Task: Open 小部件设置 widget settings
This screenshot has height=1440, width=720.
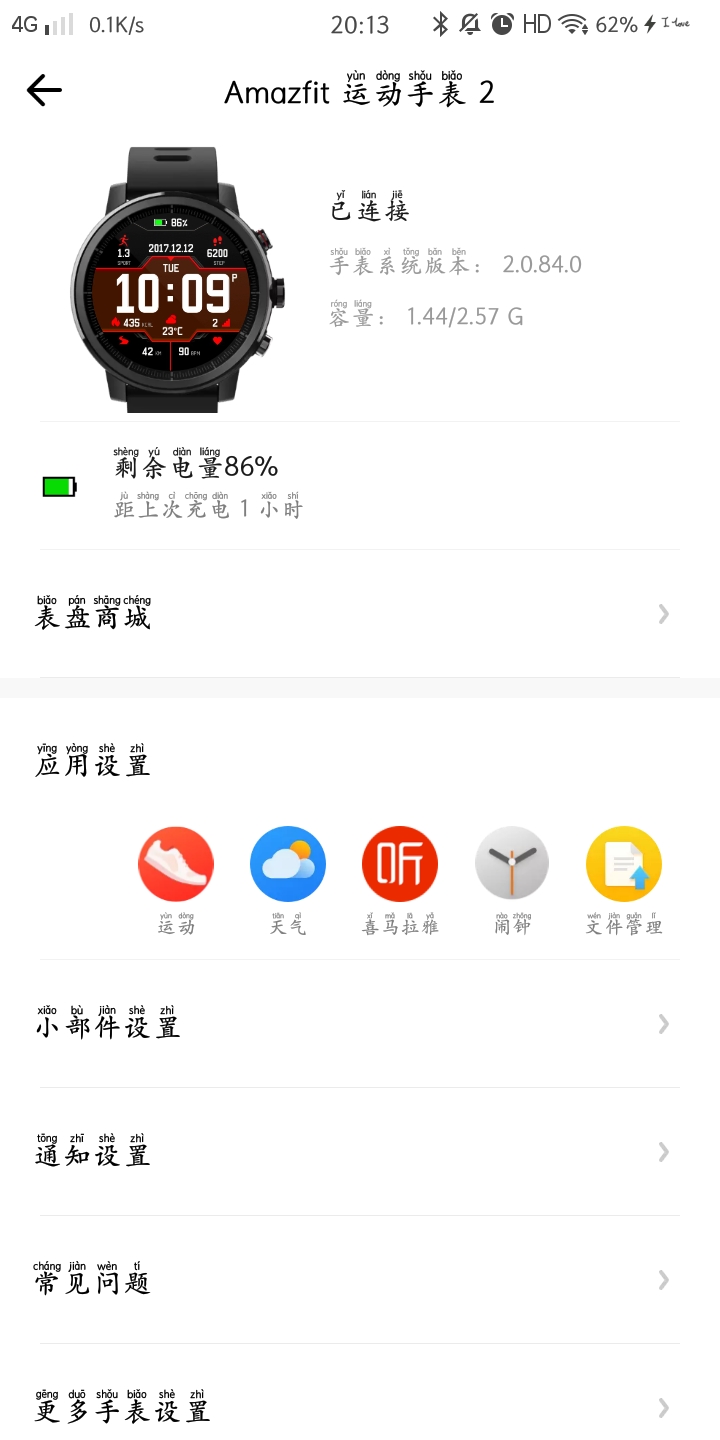Action: tap(360, 1024)
